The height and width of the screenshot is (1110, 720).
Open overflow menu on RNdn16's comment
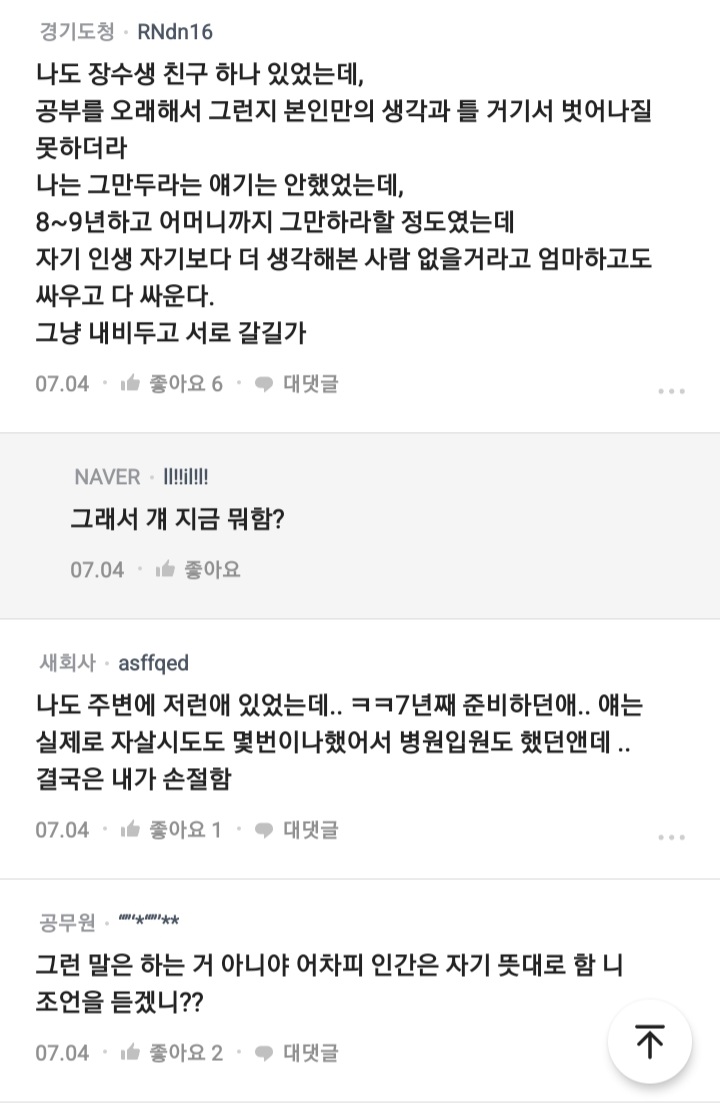tap(671, 391)
